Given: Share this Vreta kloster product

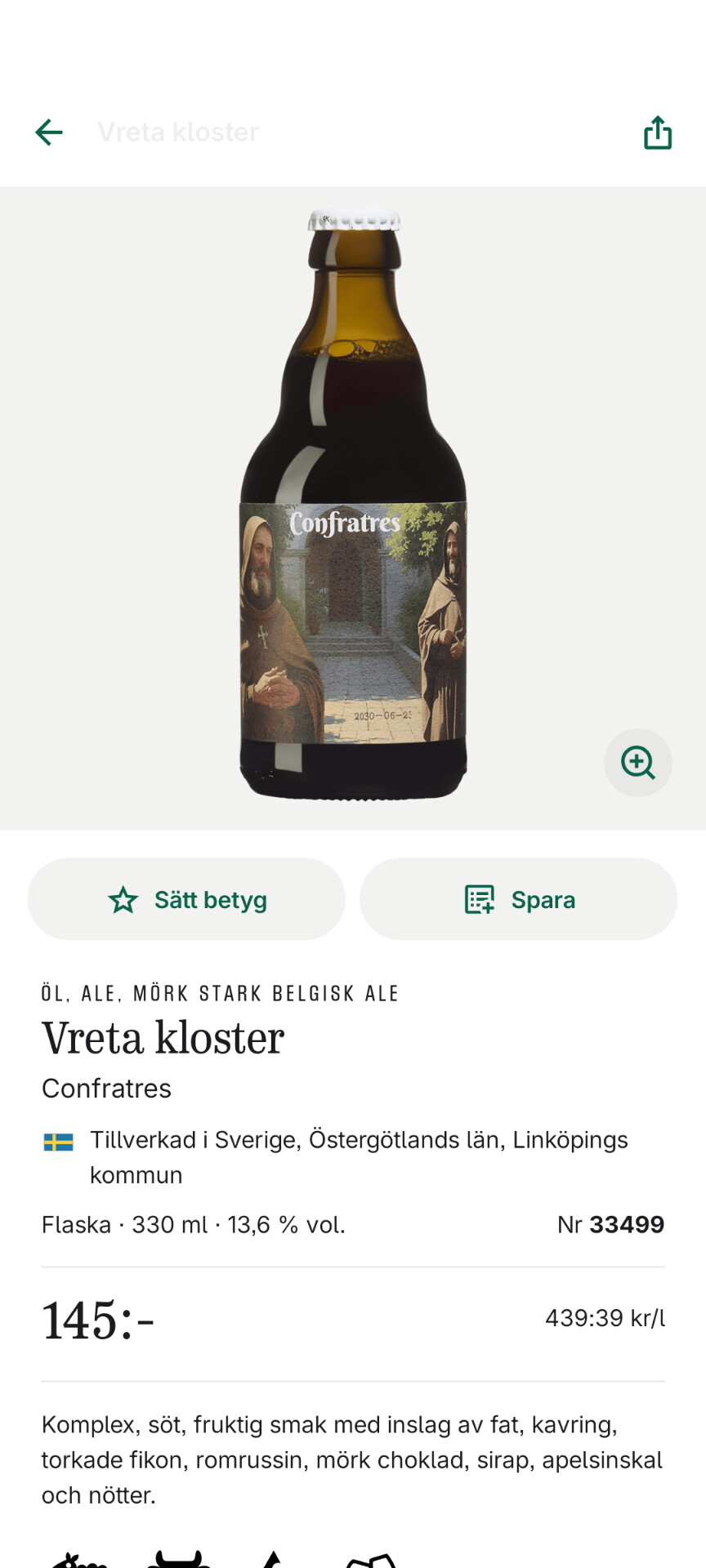Looking at the screenshot, I should (658, 132).
